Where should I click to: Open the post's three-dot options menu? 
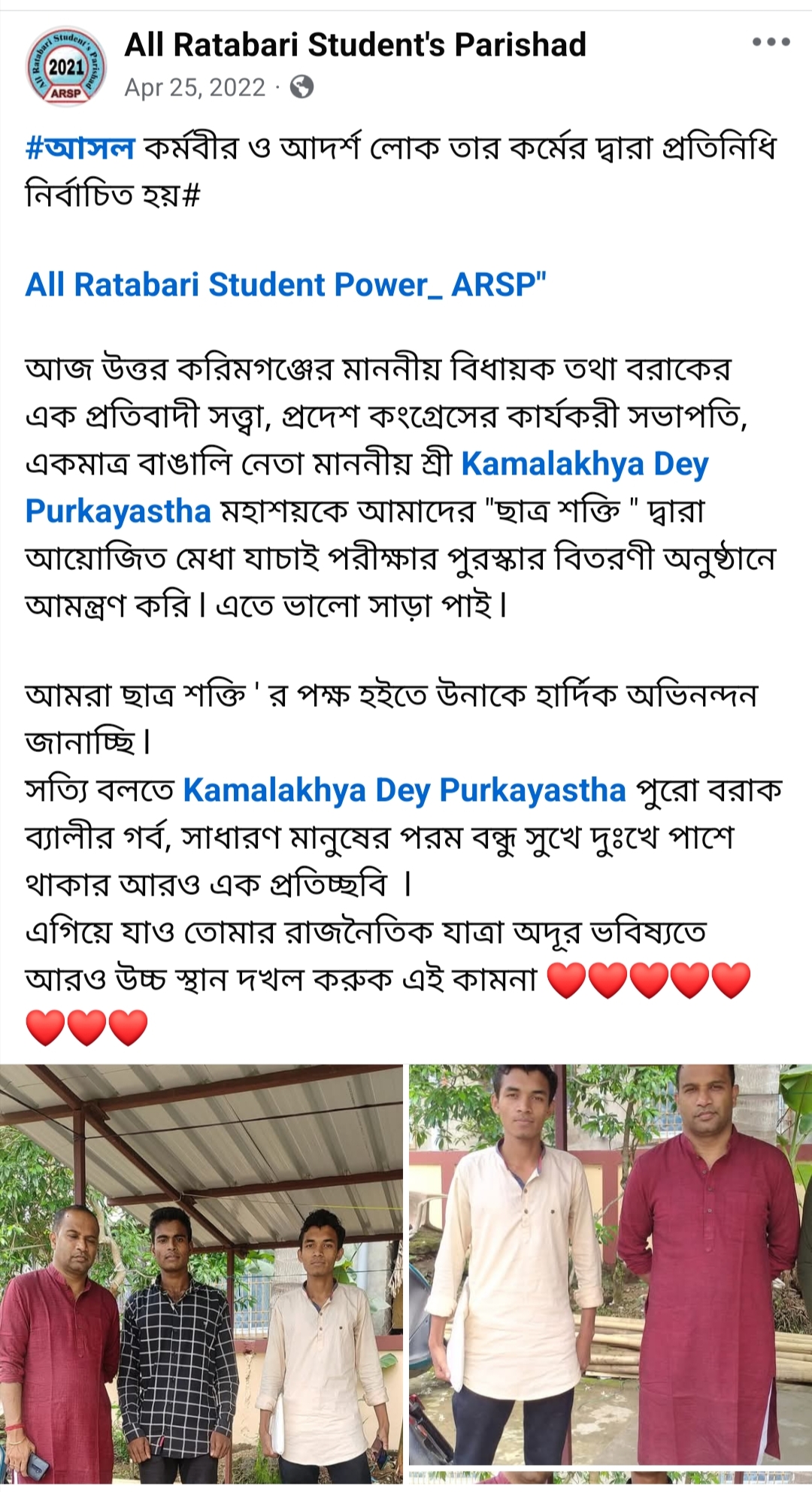click(771, 42)
